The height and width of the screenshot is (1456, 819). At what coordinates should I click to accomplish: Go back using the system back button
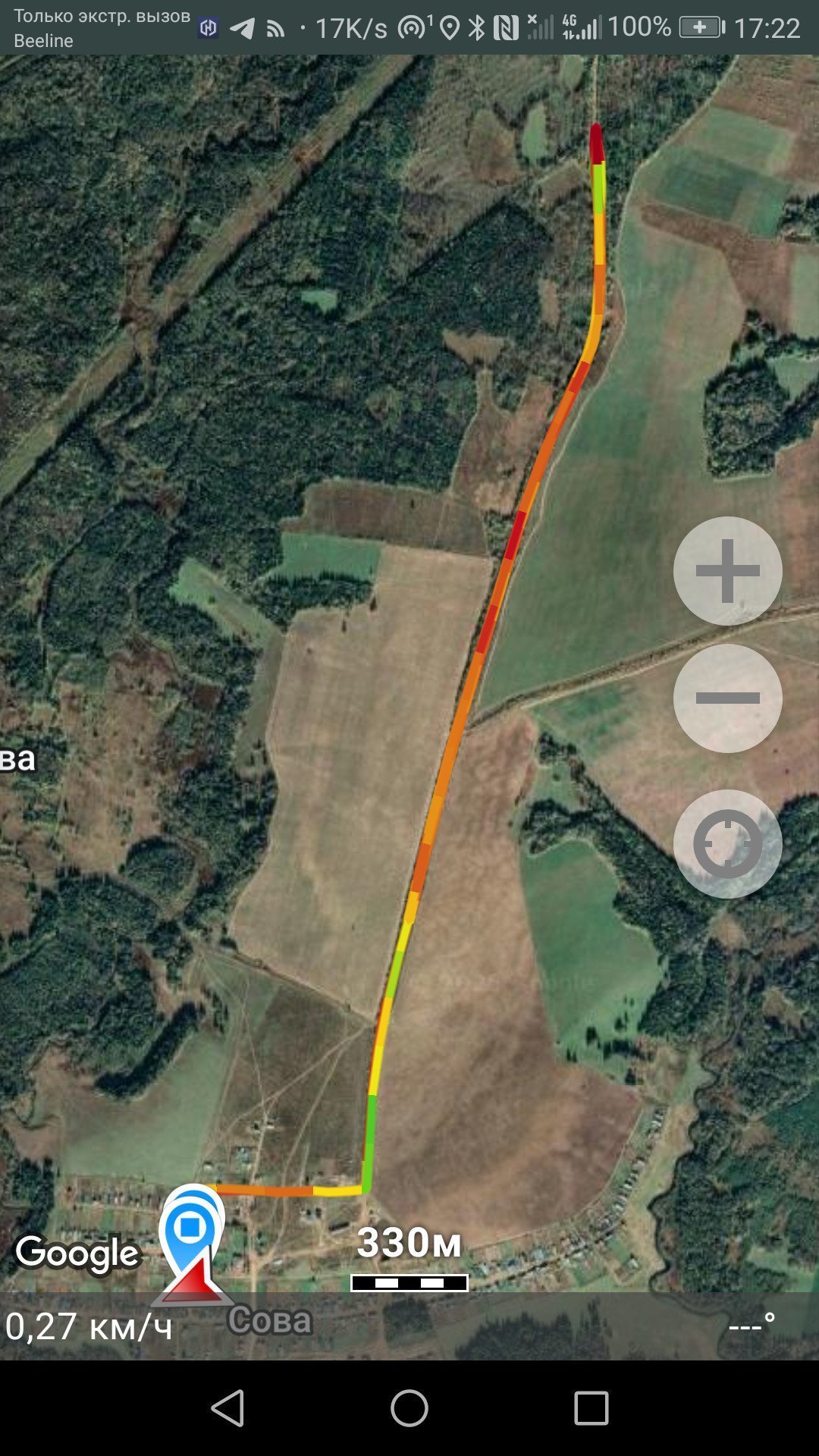pos(227,1408)
